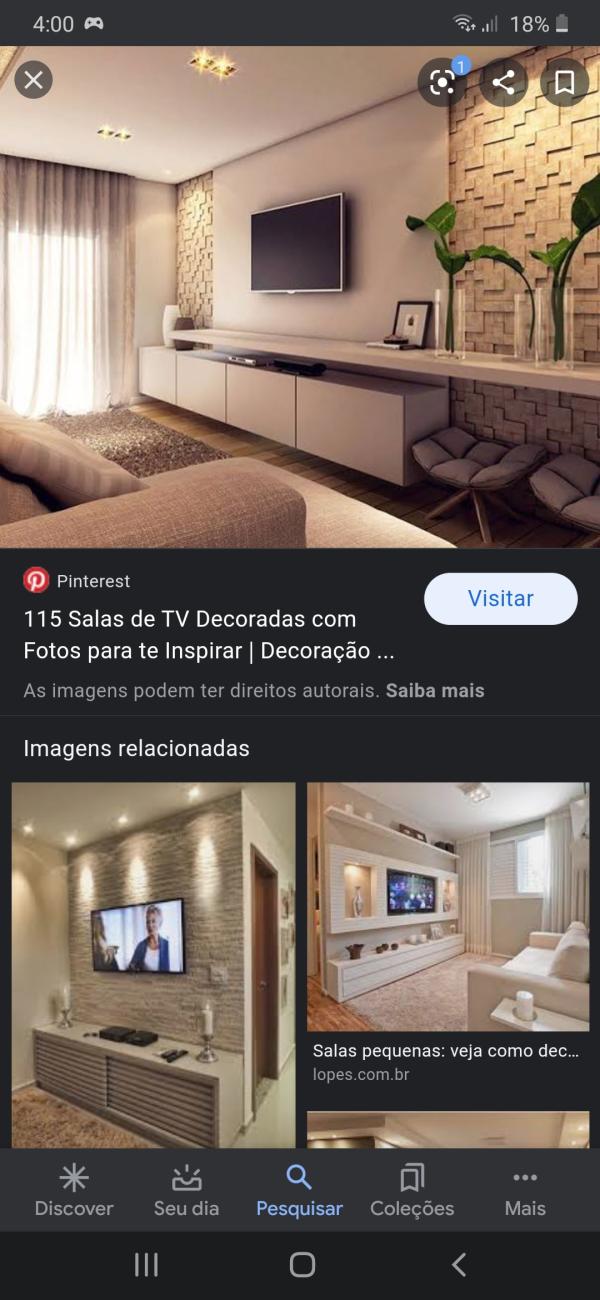Open the Coleções tab
This screenshot has height=1300, width=600.
412,1191
